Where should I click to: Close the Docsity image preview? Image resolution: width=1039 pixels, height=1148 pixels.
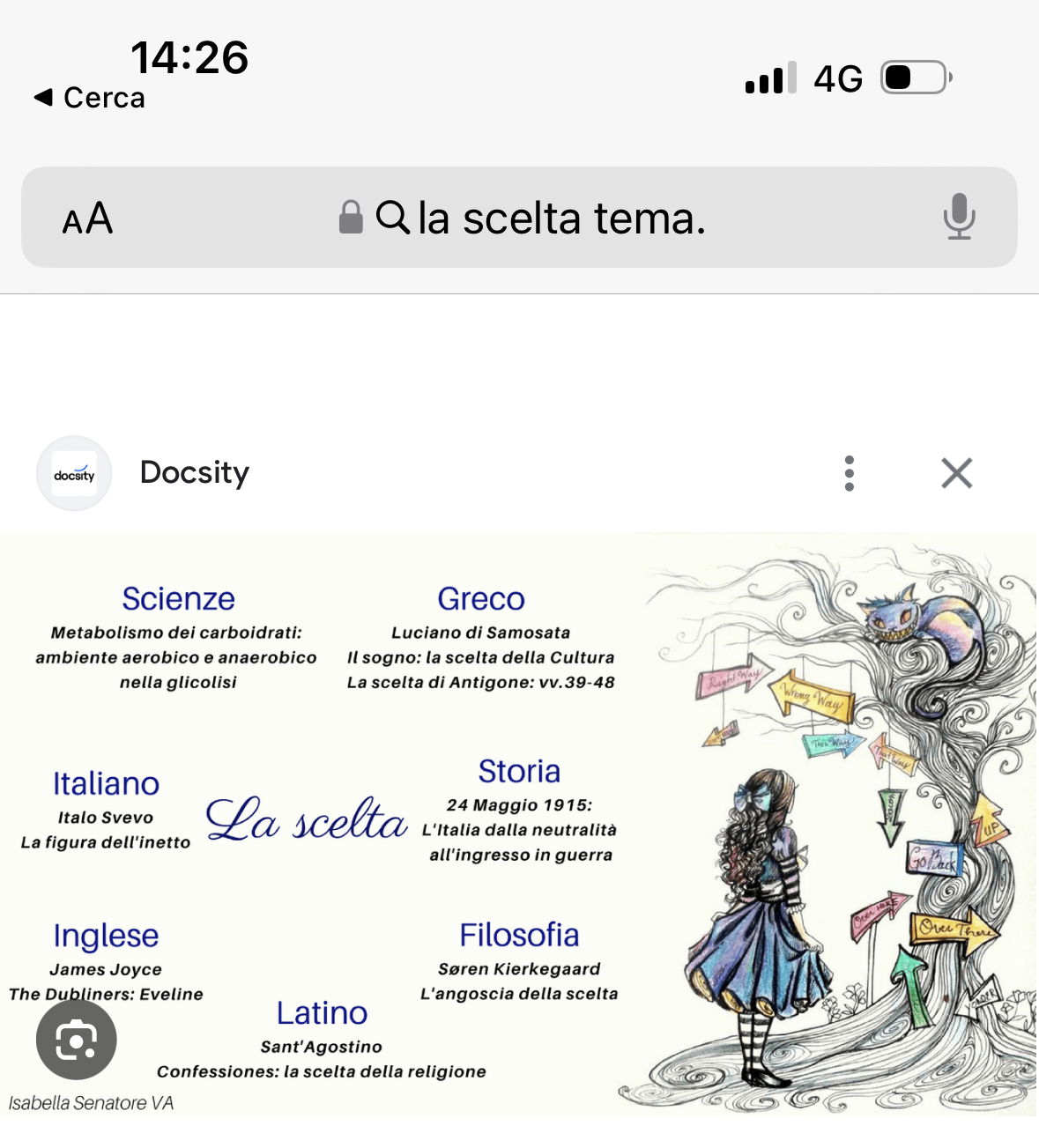(956, 473)
